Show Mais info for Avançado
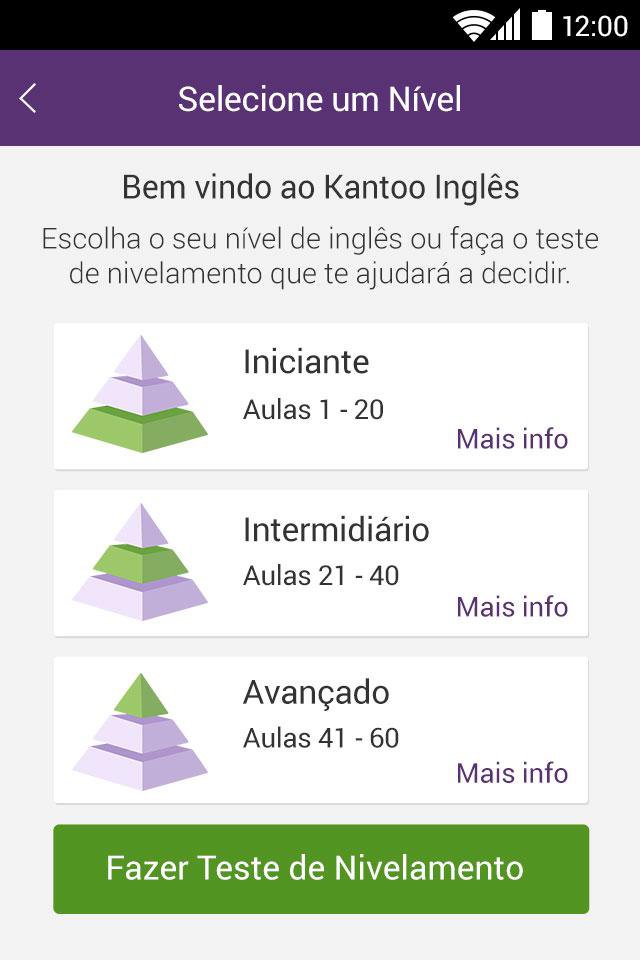The image size is (640, 960). tap(512, 773)
